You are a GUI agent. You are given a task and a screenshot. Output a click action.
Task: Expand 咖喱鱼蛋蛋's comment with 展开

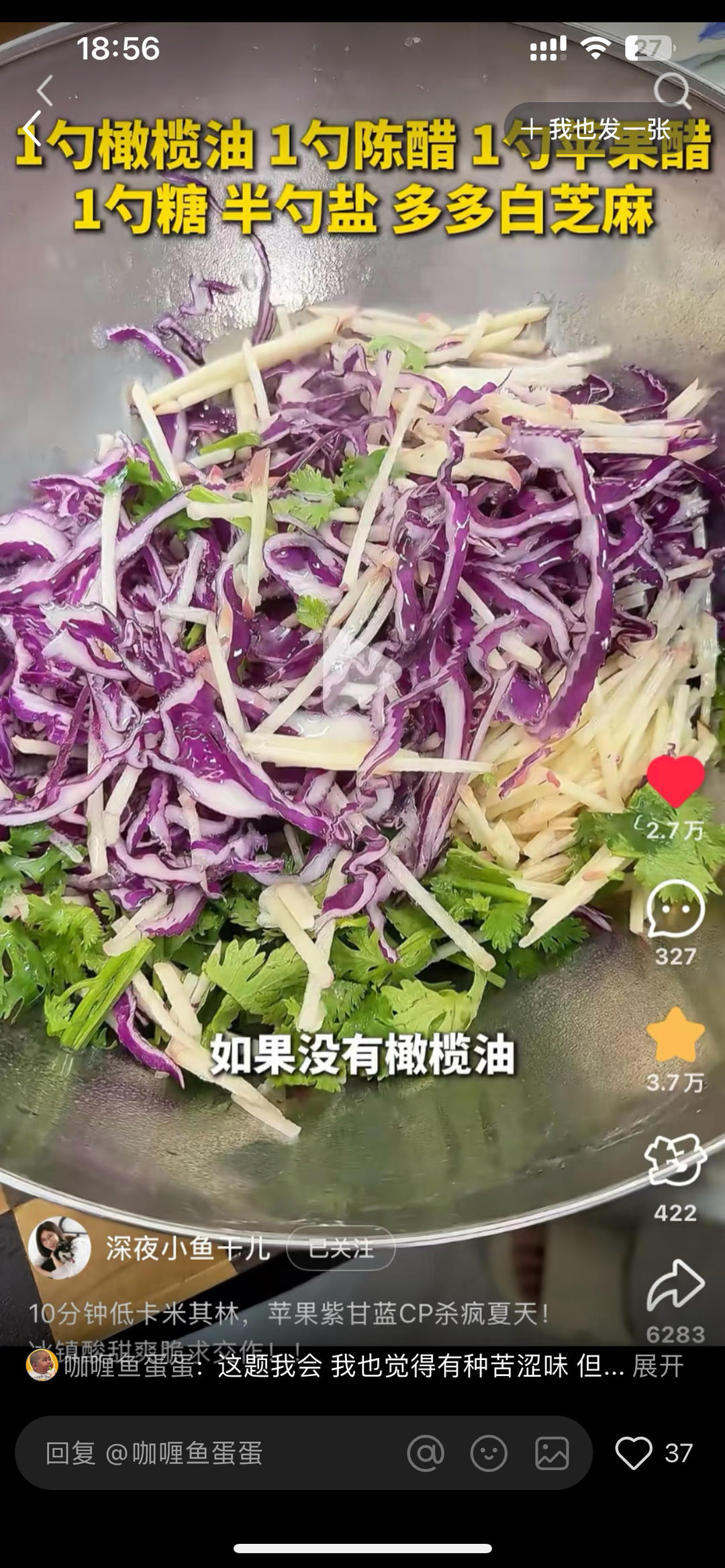[658, 1366]
